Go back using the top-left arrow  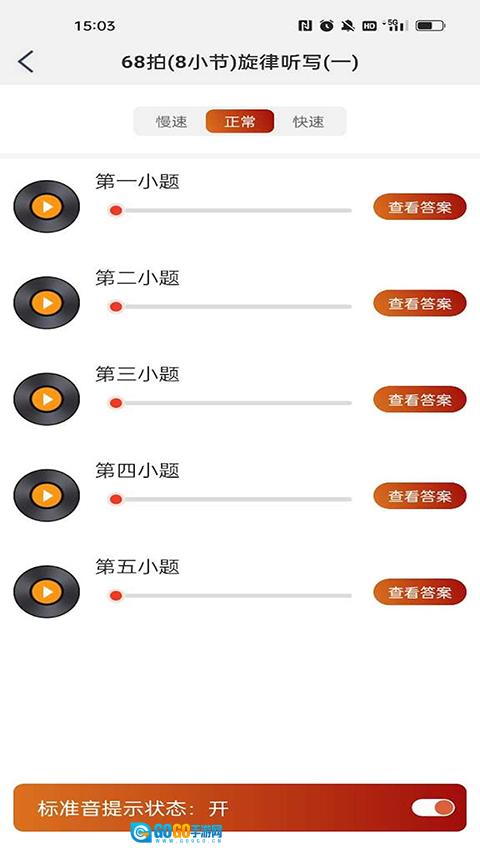click(26, 61)
